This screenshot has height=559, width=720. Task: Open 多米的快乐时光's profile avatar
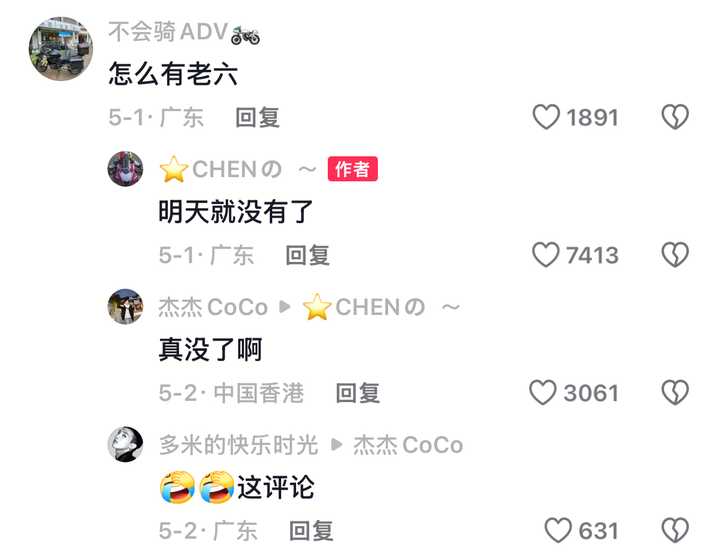click(x=126, y=443)
